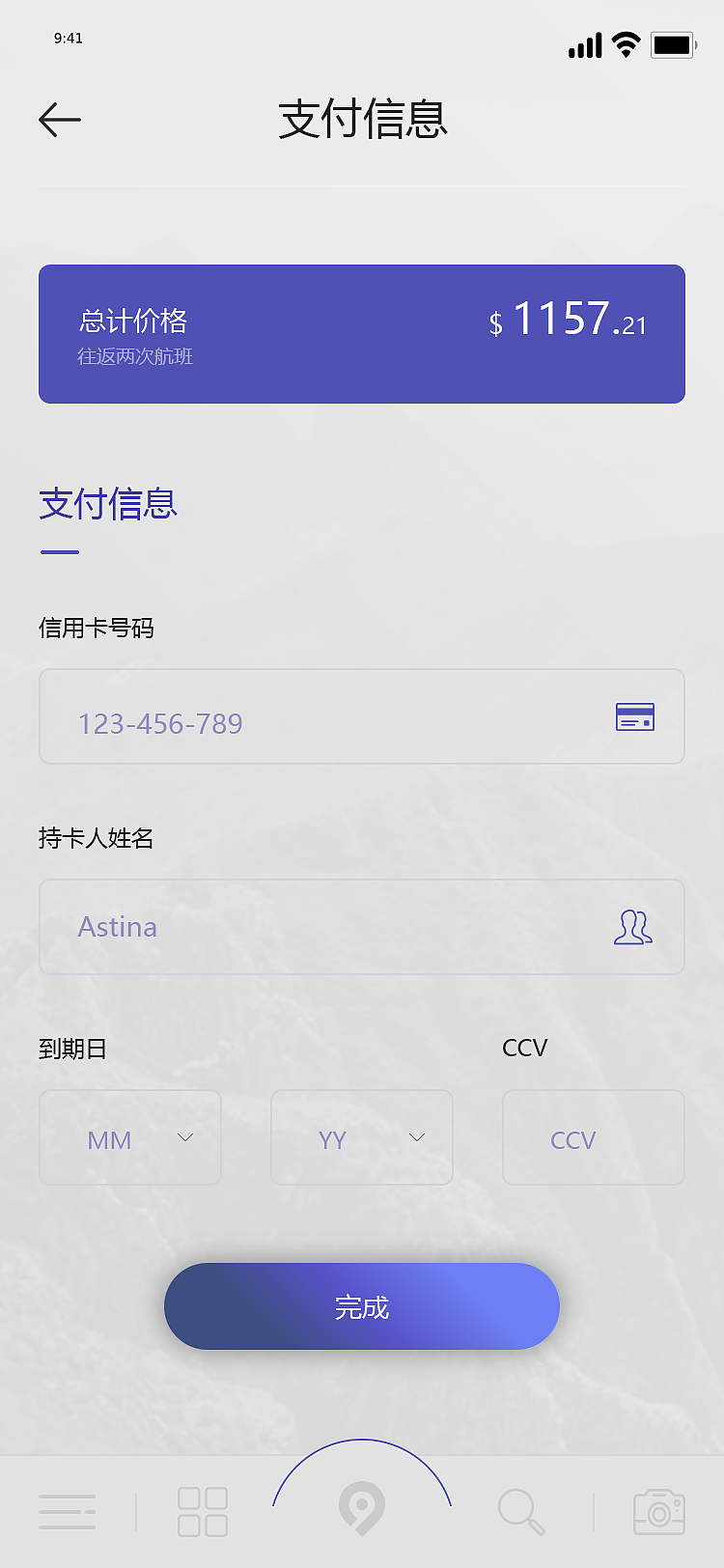Select the location pin in bottom navigation
The height and width of the screenshot is (1568, 724).
pos(361,1506)
